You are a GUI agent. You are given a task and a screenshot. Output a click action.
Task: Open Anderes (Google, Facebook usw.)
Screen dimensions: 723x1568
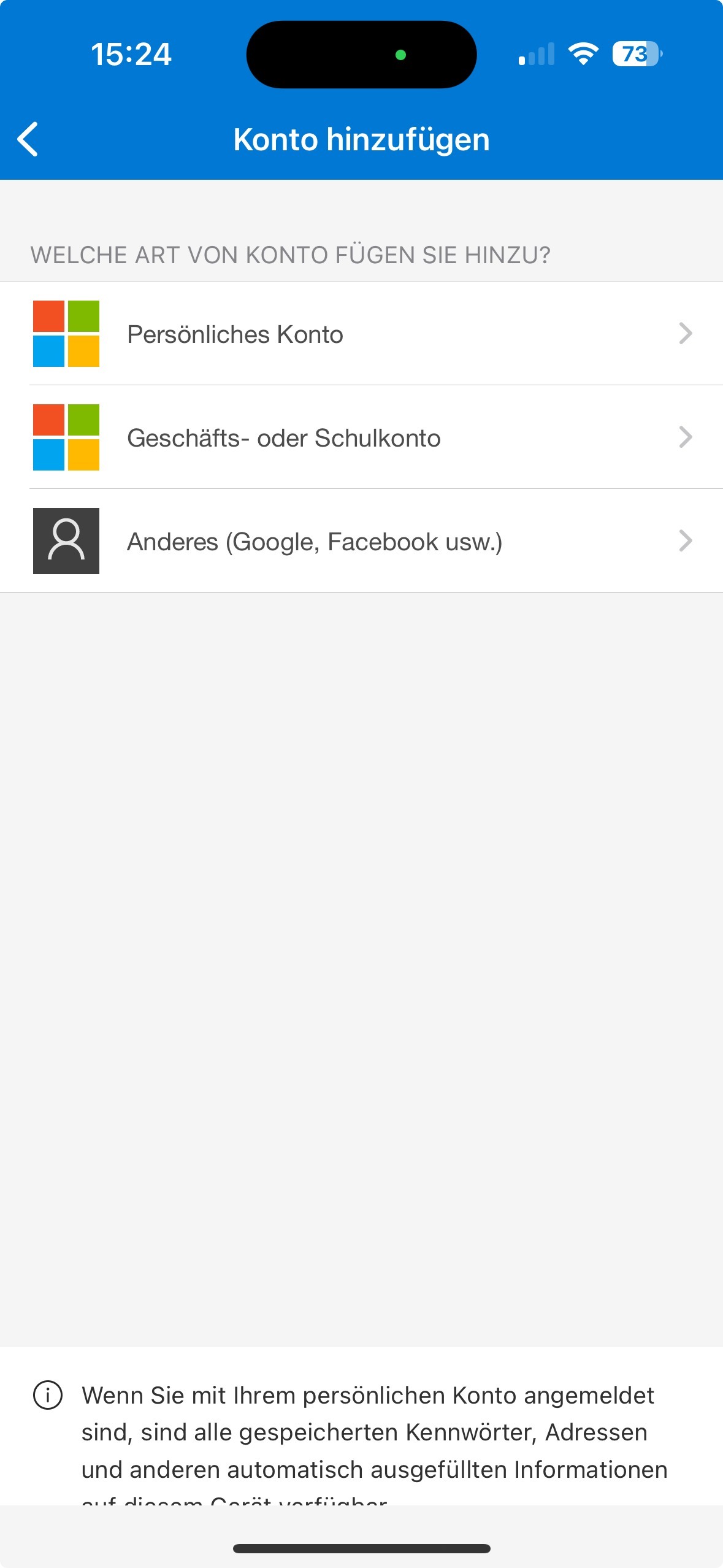pyautogui.click(x=361, y=541)
